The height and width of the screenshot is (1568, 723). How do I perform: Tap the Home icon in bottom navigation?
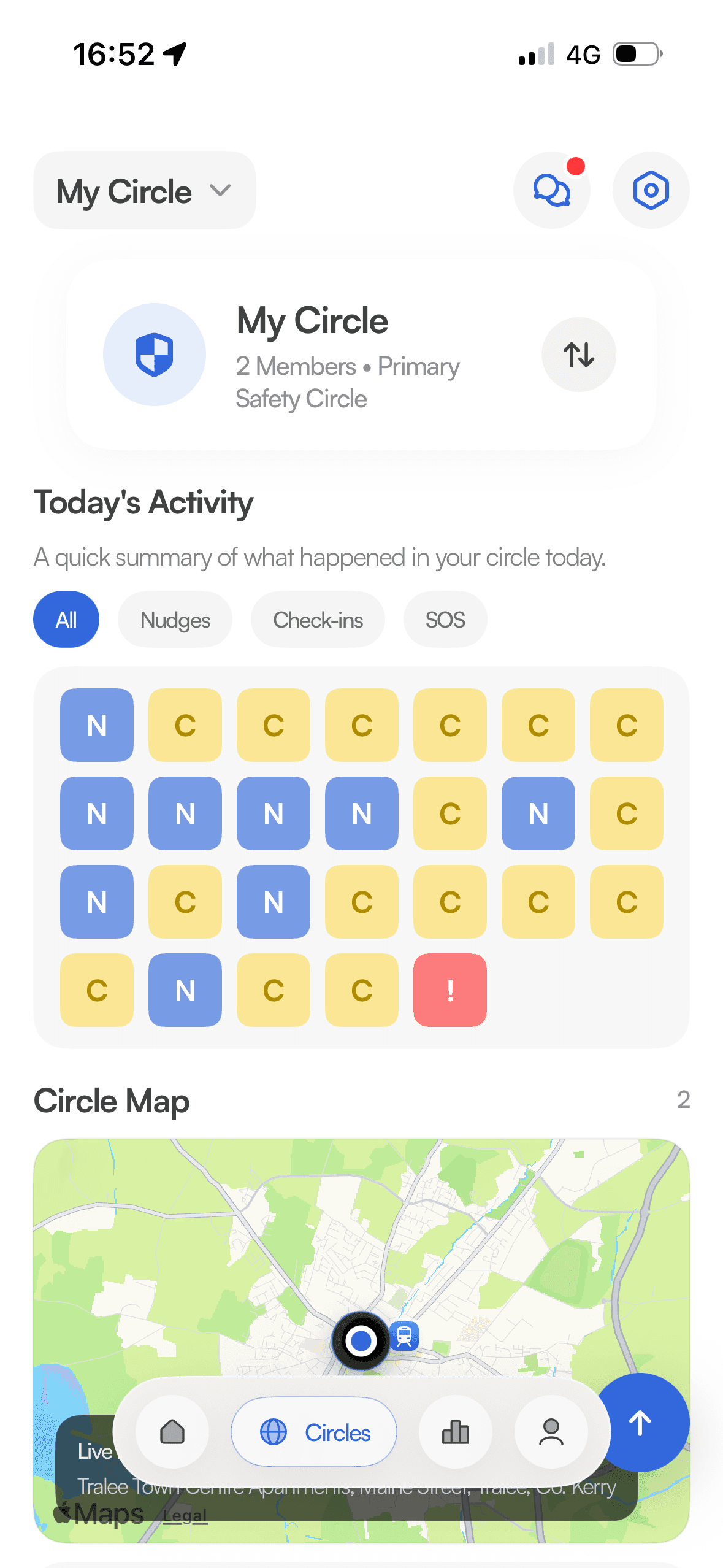[172, 1432]
